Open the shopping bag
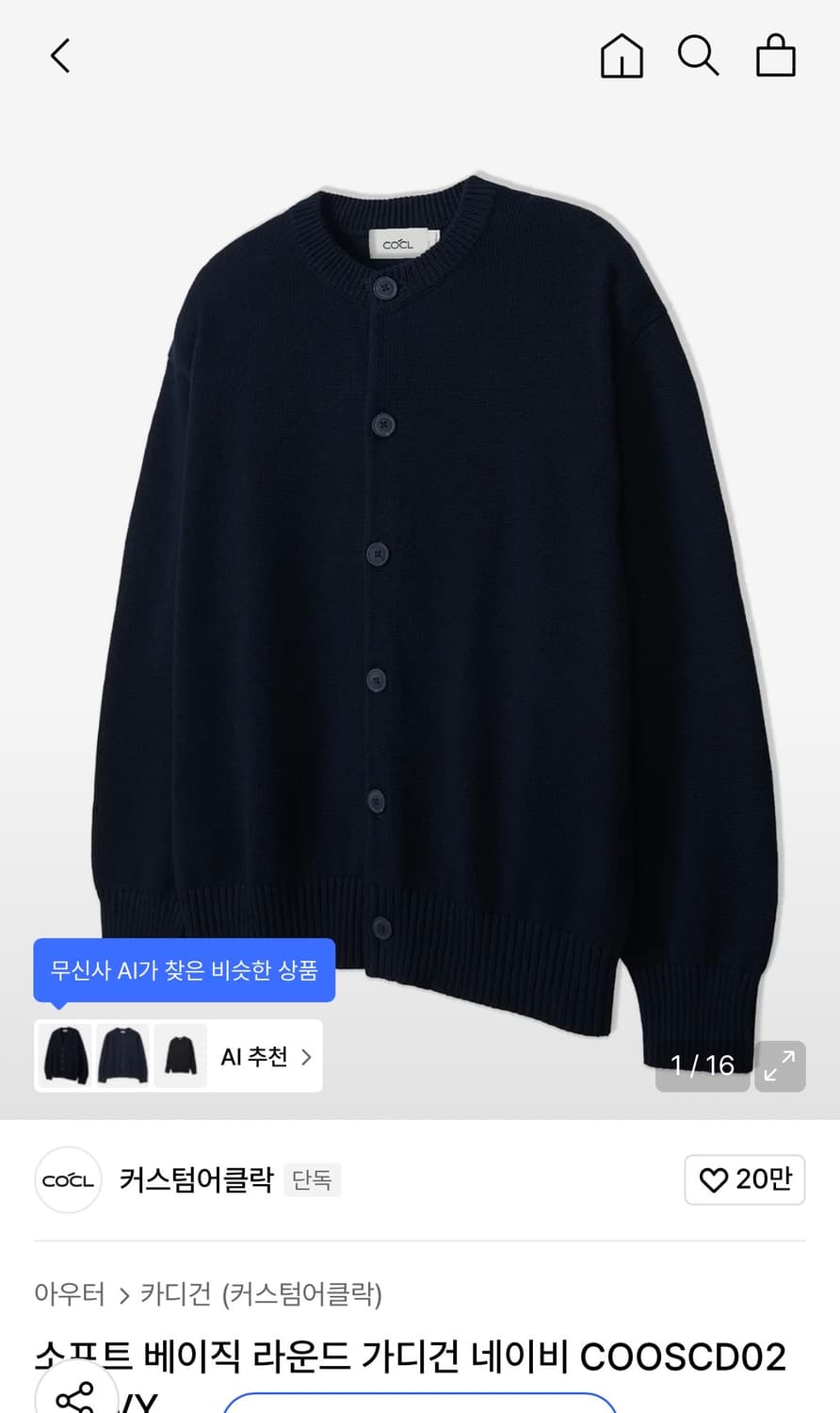 776,56
